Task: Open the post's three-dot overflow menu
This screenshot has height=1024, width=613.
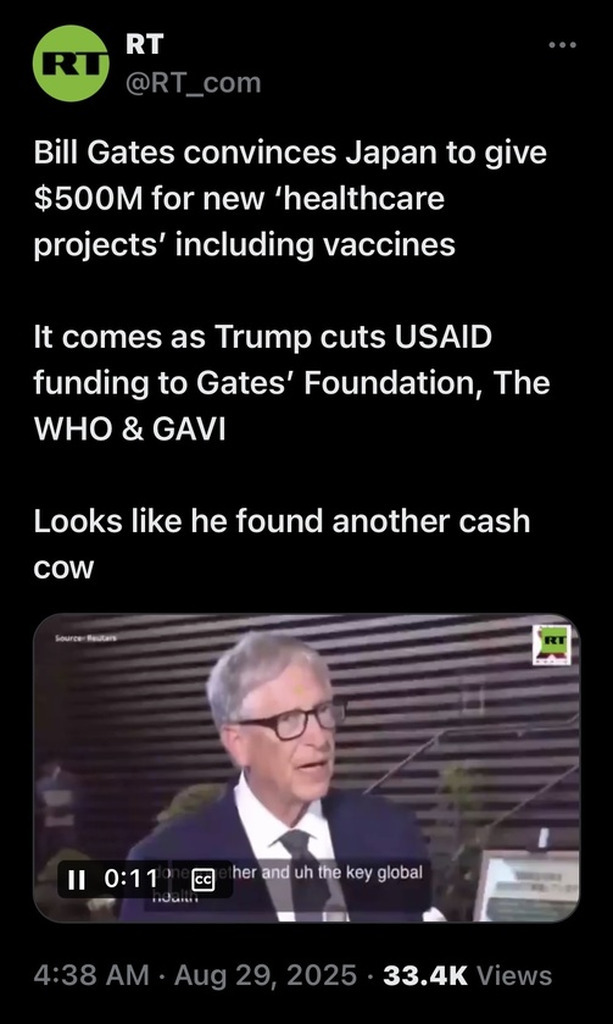Action: click(x=563, y=45)
